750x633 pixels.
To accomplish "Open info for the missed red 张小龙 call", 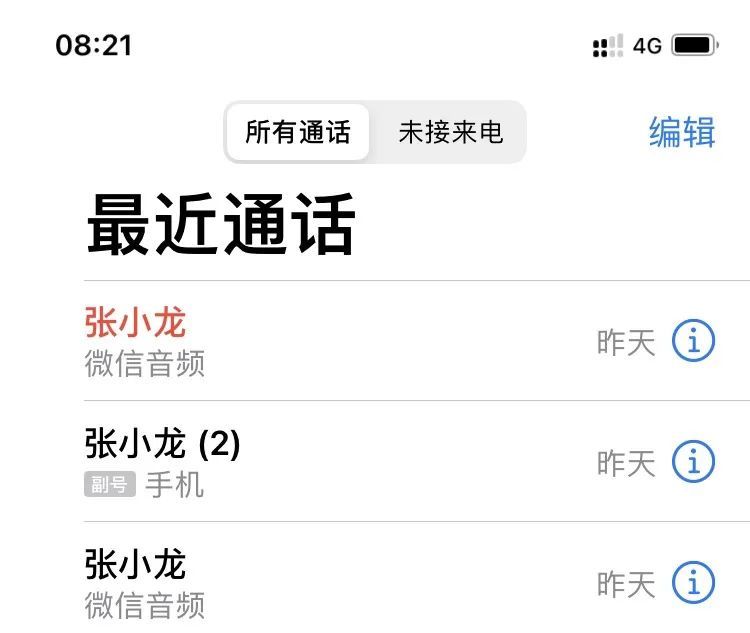I will tap(694, 340).
